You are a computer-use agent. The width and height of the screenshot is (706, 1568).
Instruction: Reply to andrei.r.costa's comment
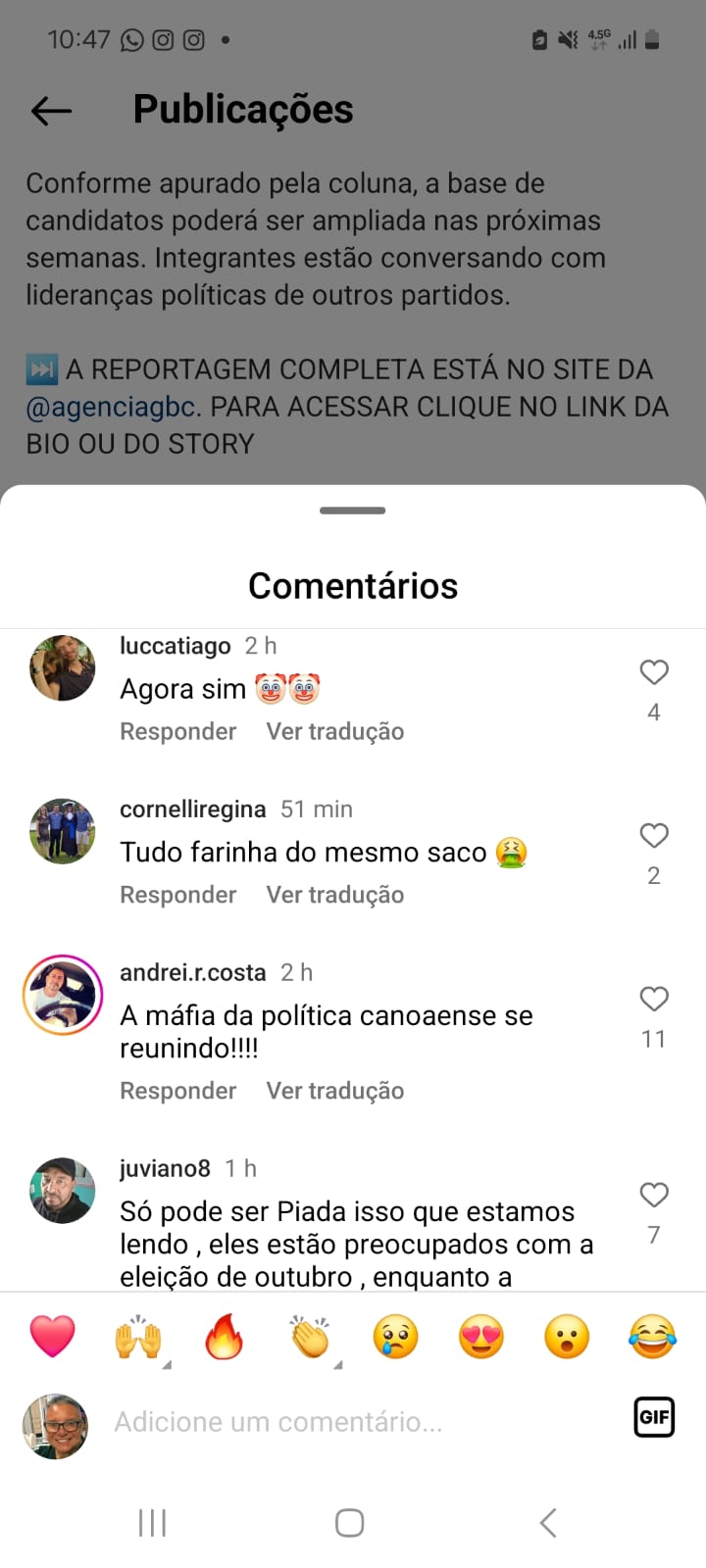[177, 1092]
